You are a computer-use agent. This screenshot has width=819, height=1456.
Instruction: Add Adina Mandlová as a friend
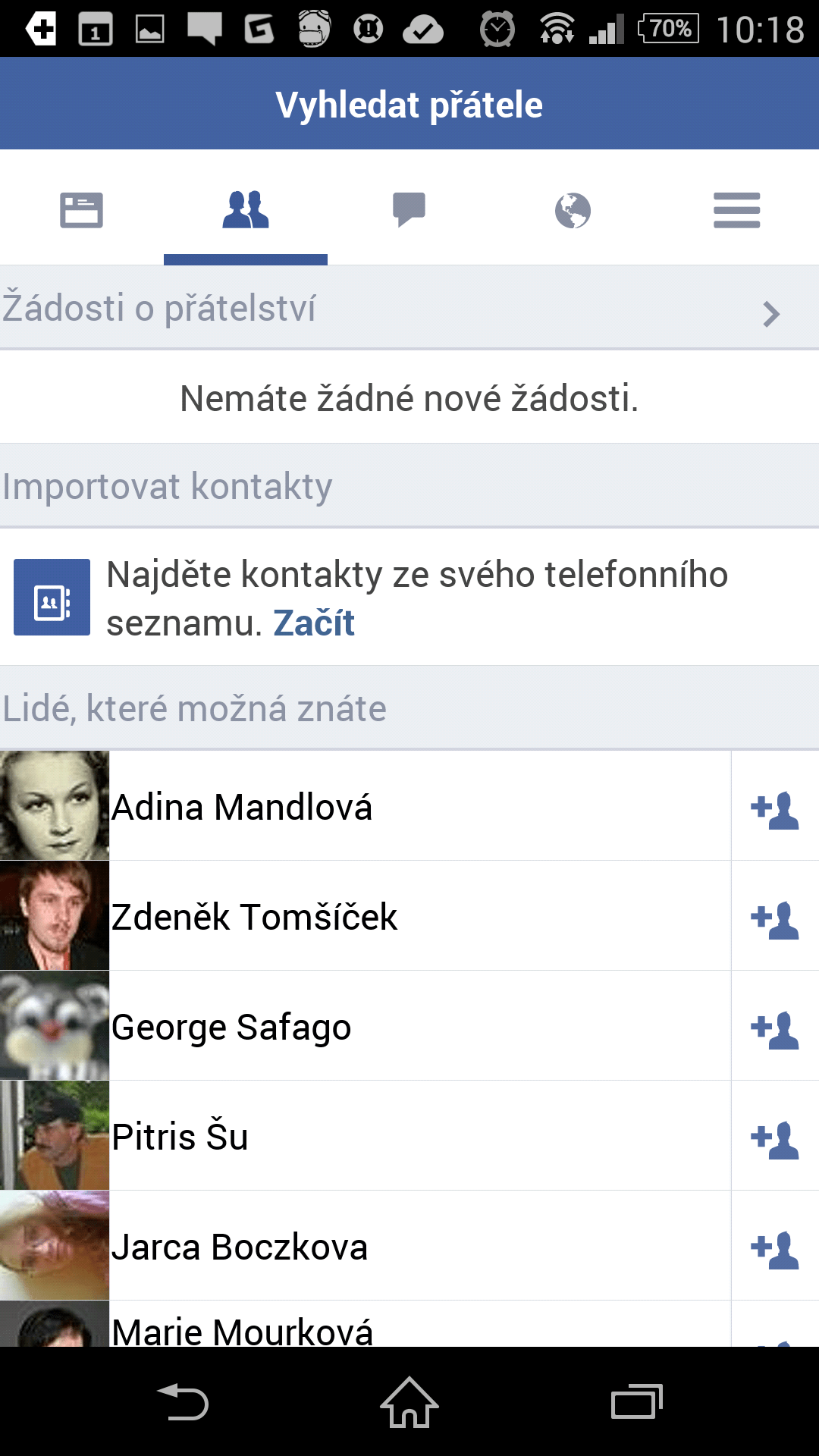[x=775, y=808]
